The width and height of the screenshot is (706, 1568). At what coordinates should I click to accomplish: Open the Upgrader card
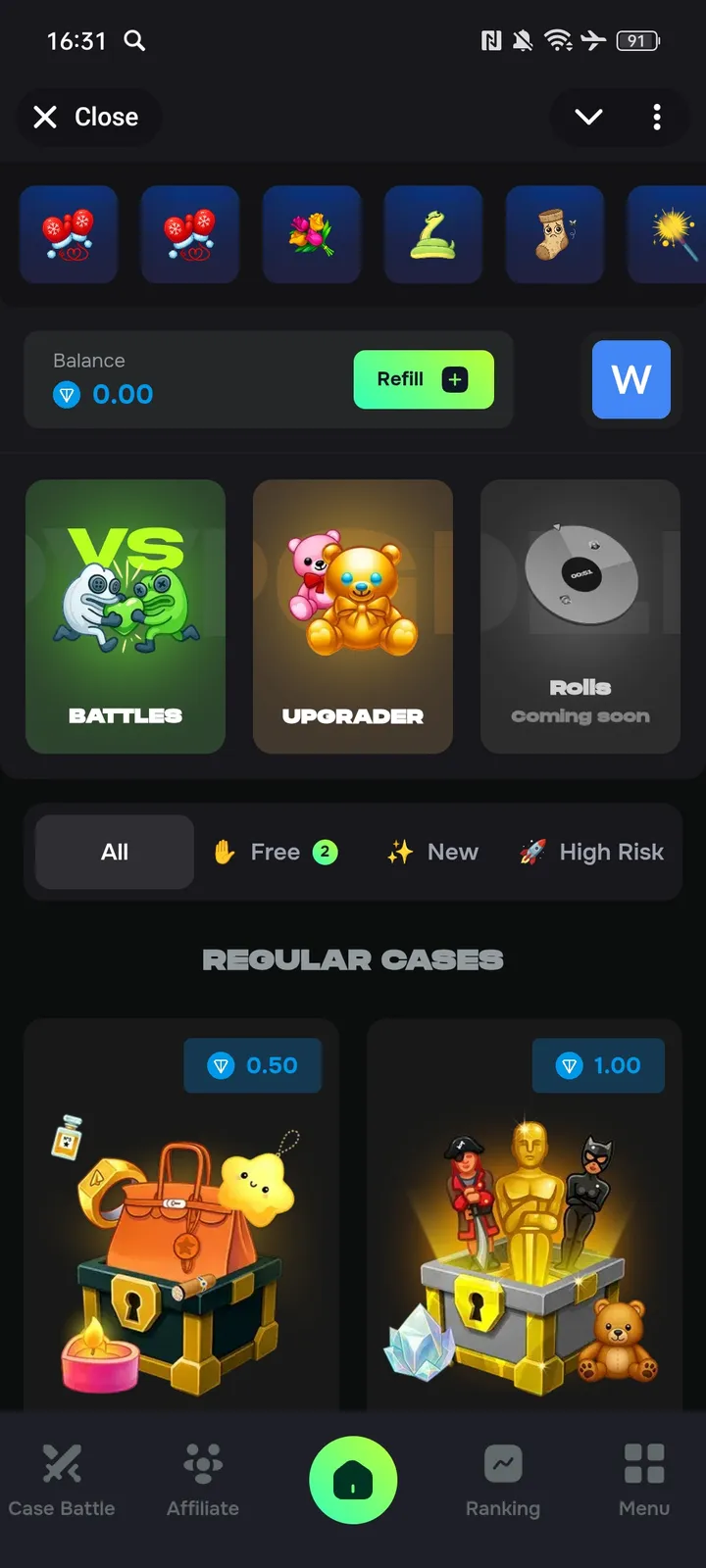(x=353, y=616)
